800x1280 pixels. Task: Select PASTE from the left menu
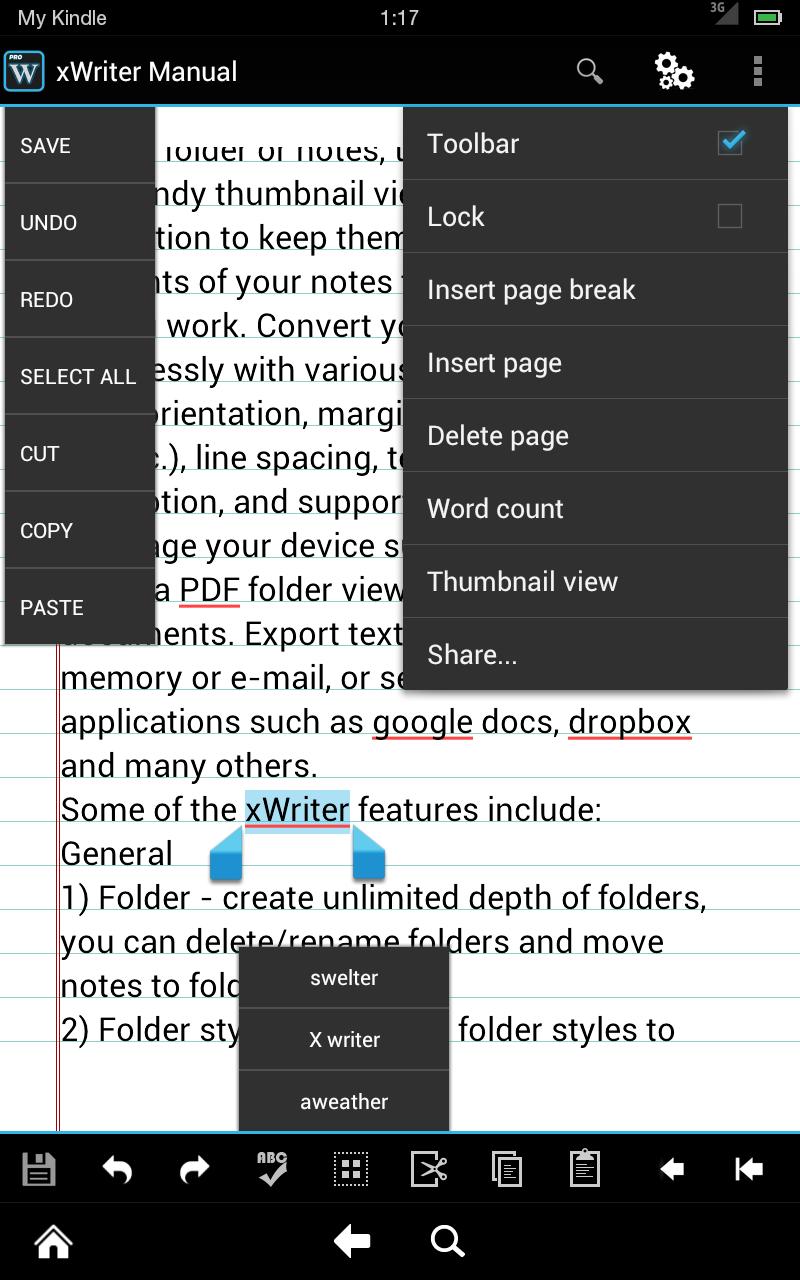80,607
